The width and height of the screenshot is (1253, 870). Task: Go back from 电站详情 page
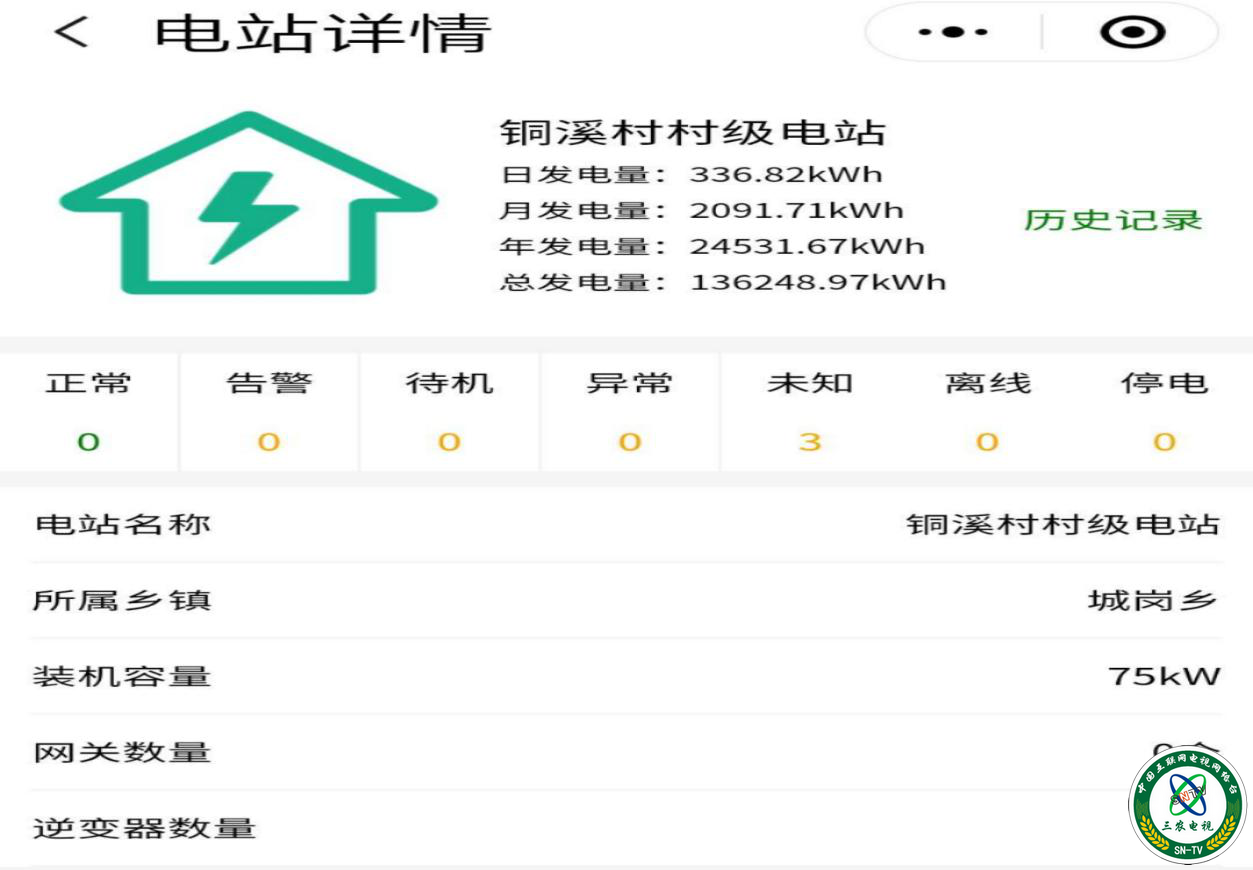click(72, 33)
